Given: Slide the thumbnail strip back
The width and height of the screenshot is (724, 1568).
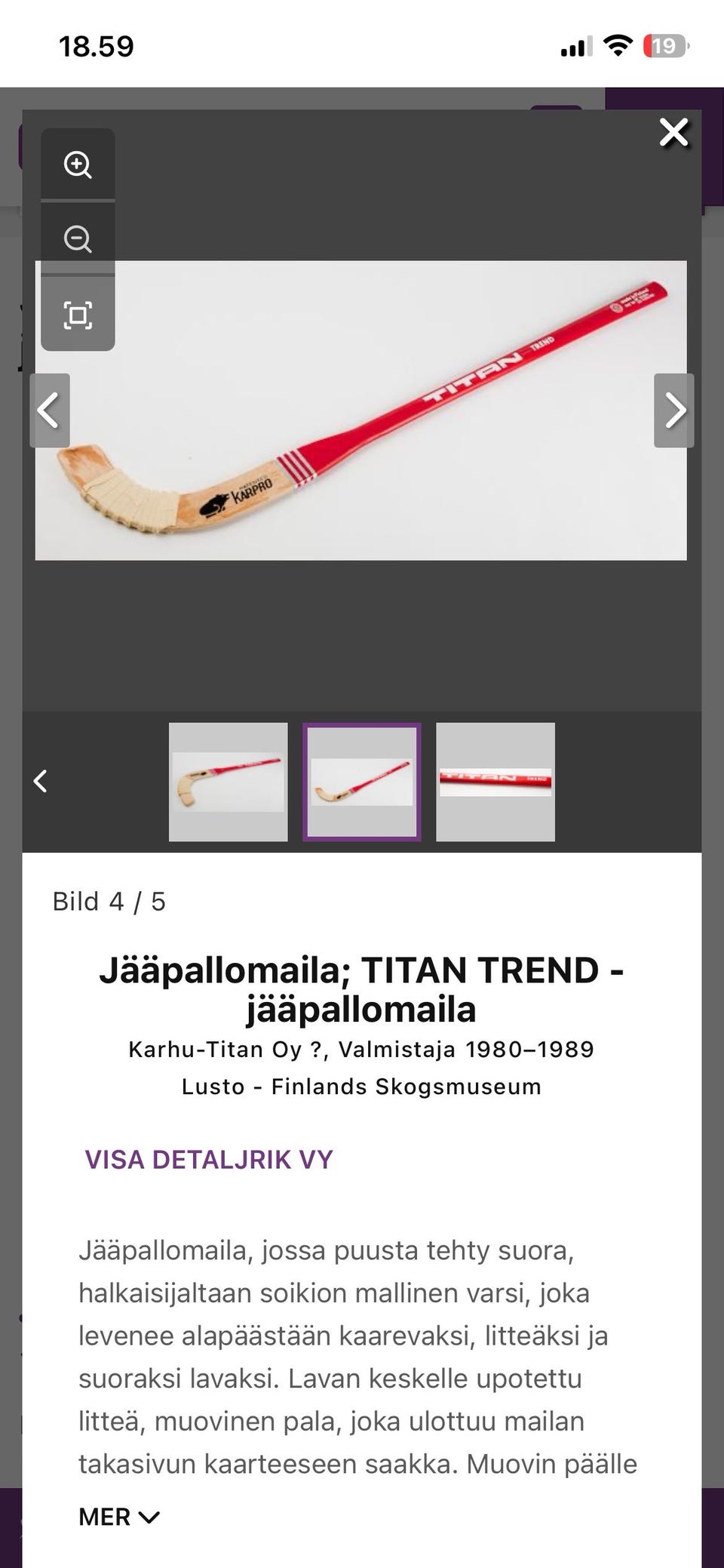Looking at the screenshot, I should click(41, 781).
